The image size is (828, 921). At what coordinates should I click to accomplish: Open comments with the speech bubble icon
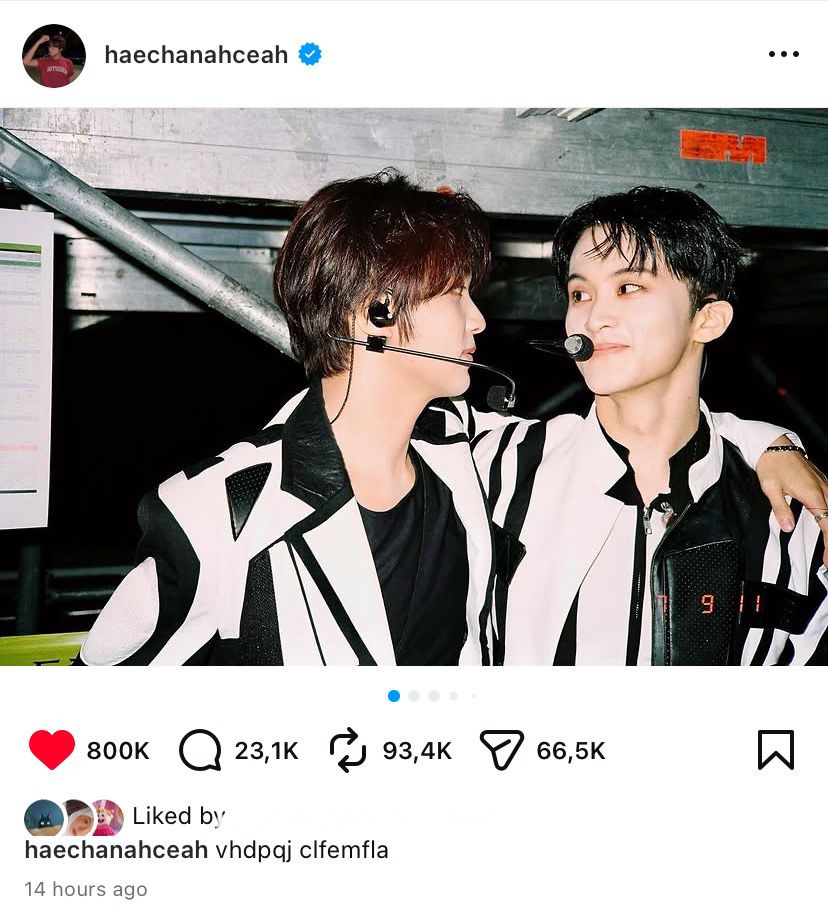coord(200,750)
